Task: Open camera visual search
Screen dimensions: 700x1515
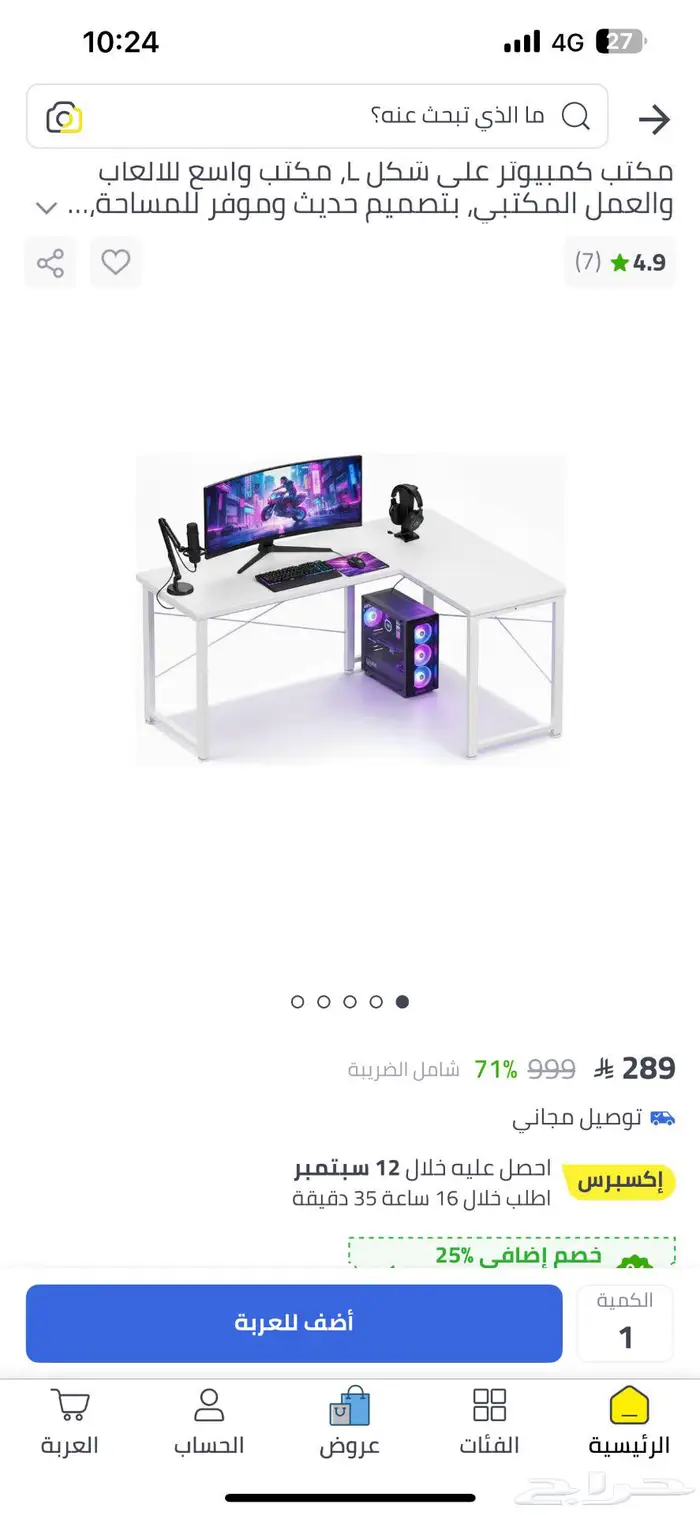Action: [x=64, y=118]
